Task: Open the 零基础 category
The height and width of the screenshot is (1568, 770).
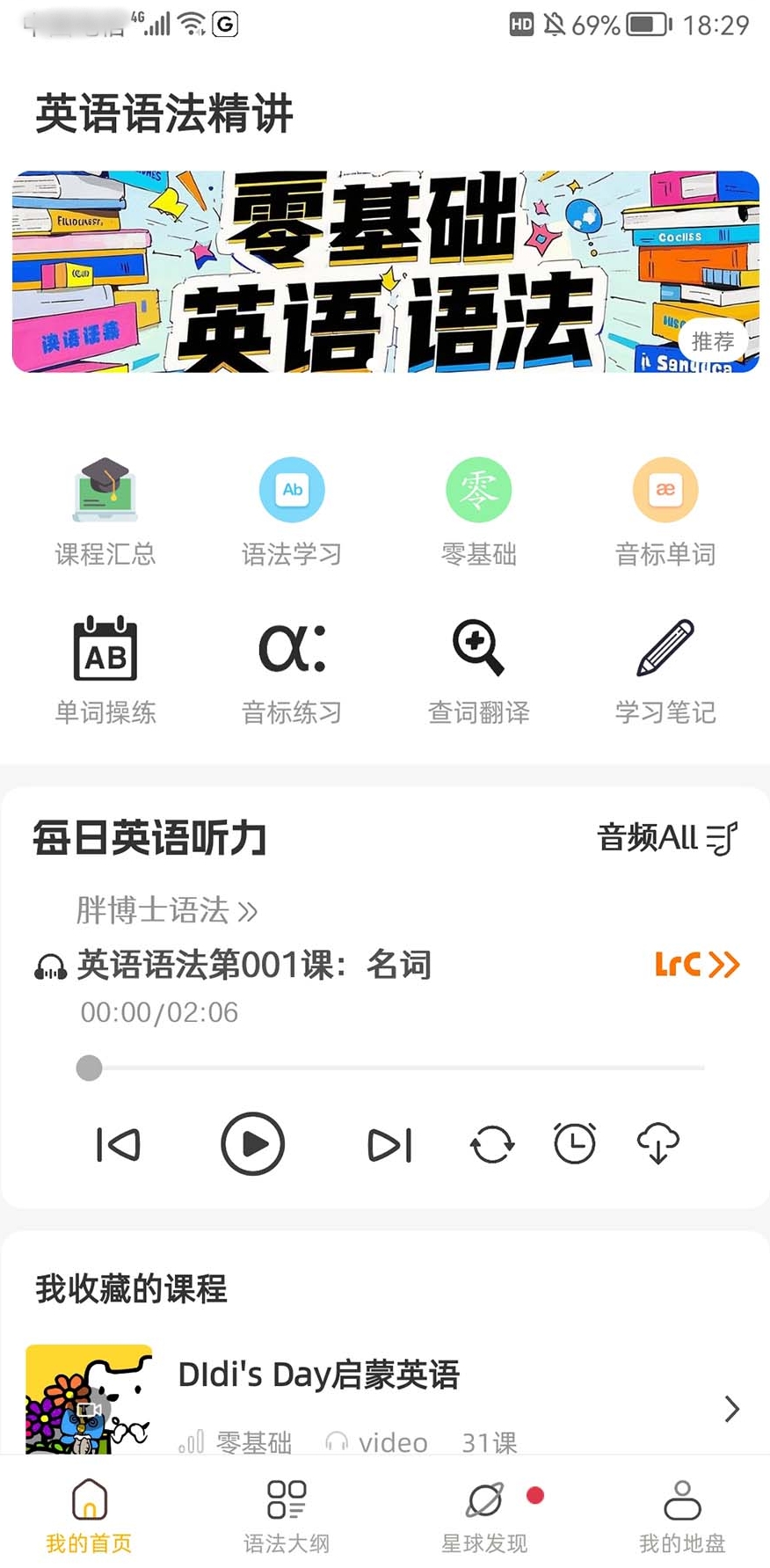Action: 479,512
